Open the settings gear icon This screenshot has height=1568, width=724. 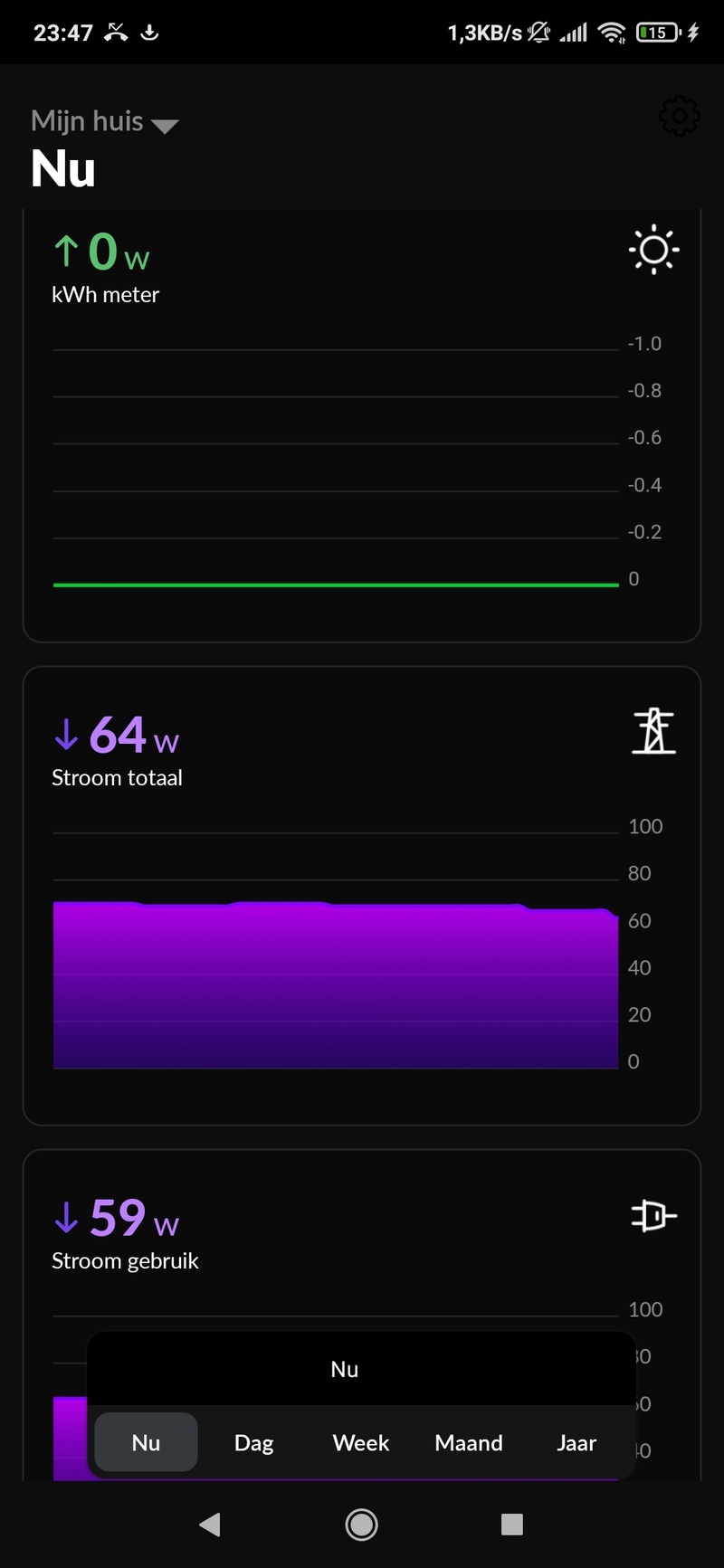tap(679, 117)
